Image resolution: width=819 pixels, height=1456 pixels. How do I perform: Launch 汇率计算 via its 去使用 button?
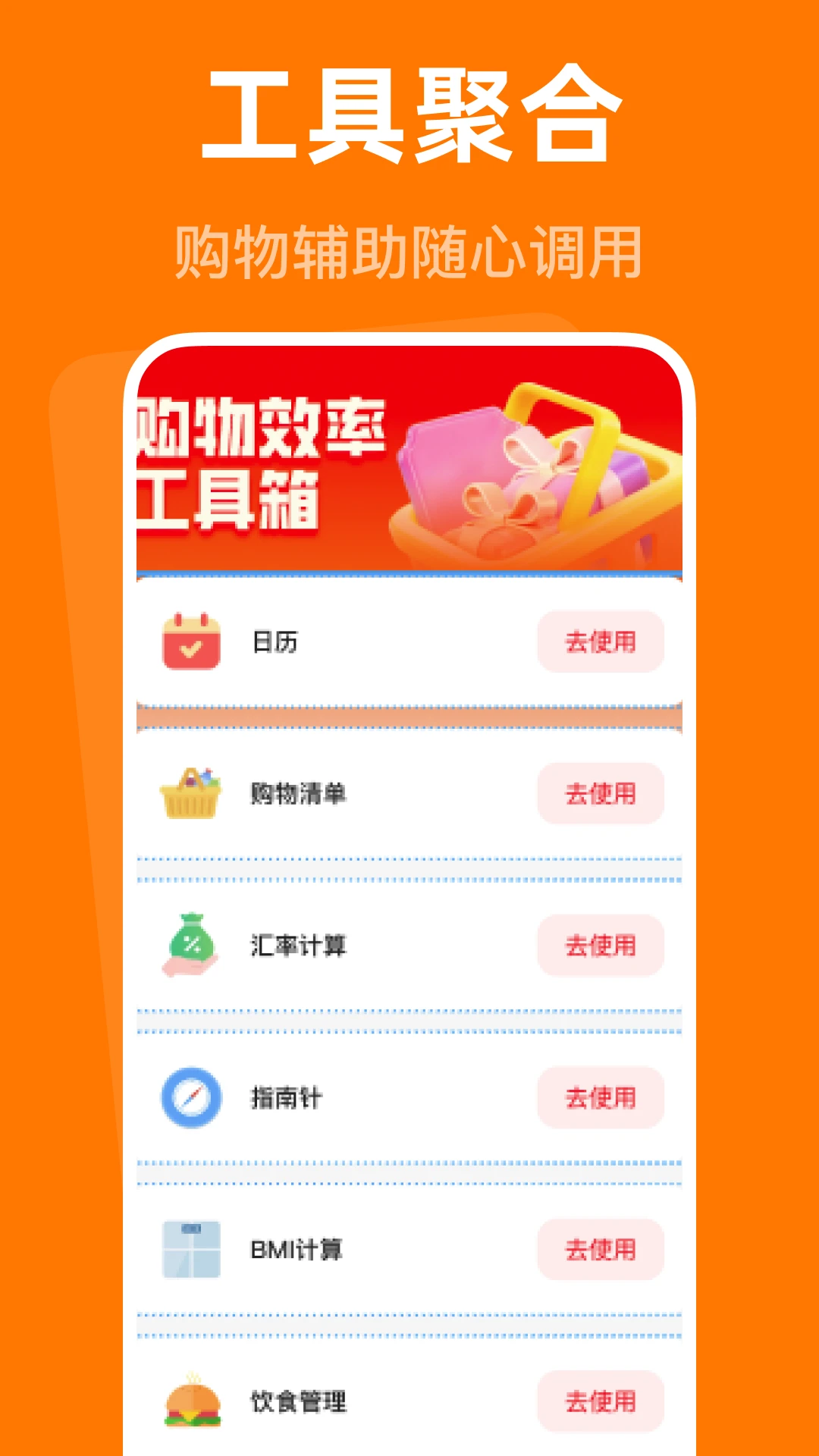tap(600, 945)
